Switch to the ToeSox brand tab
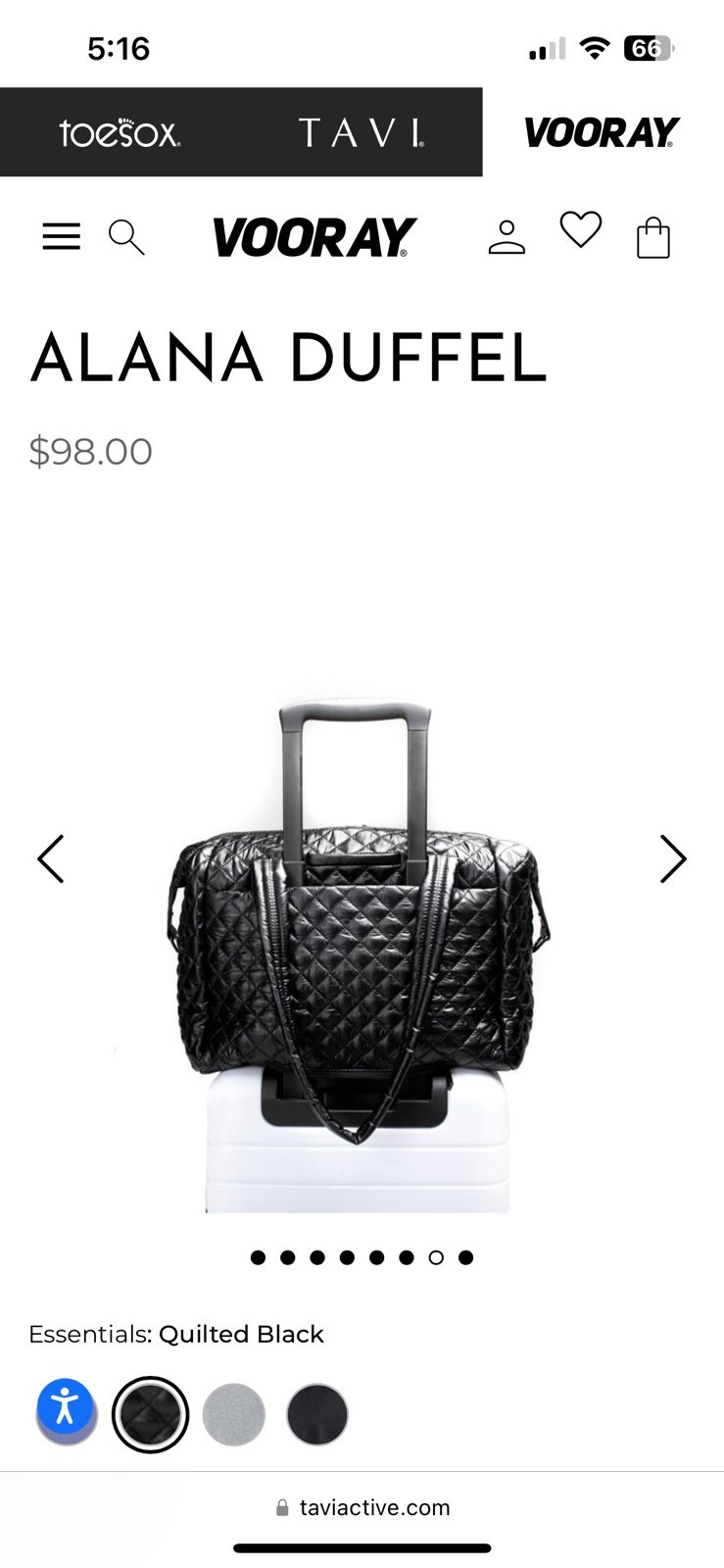The width and height of the screenshot is (724, 1568). (x=121, y=132)
